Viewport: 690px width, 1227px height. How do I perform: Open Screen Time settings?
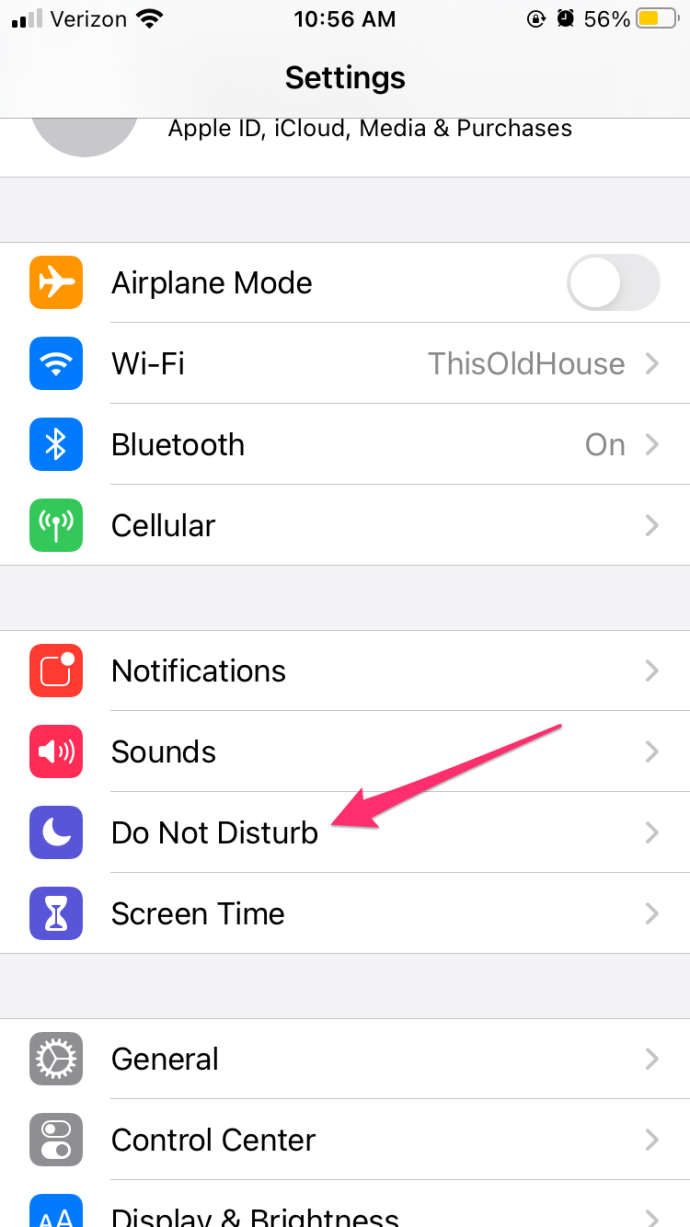point(345,914)
